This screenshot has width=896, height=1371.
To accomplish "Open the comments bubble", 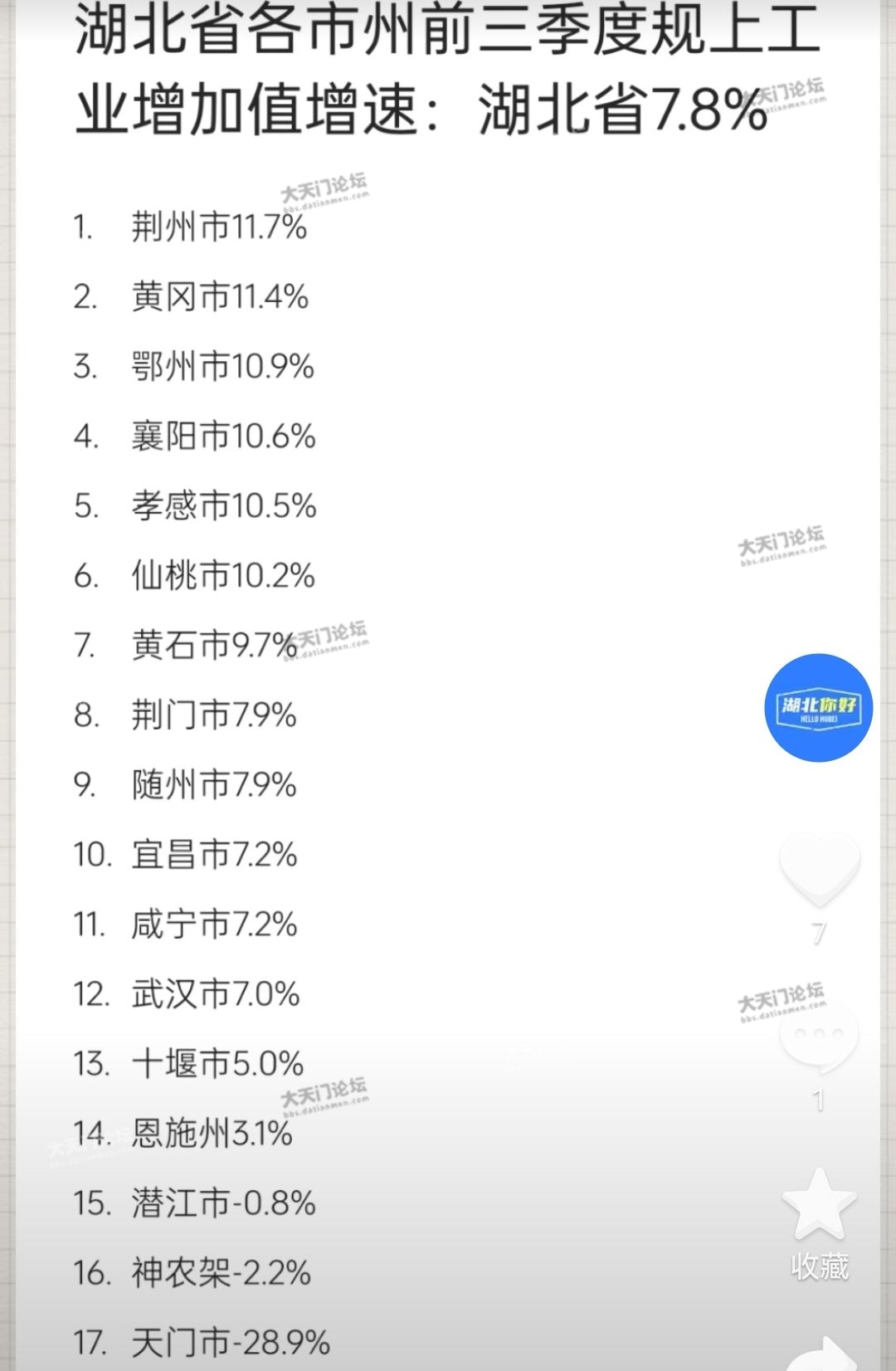I will tap(819, 1035).
